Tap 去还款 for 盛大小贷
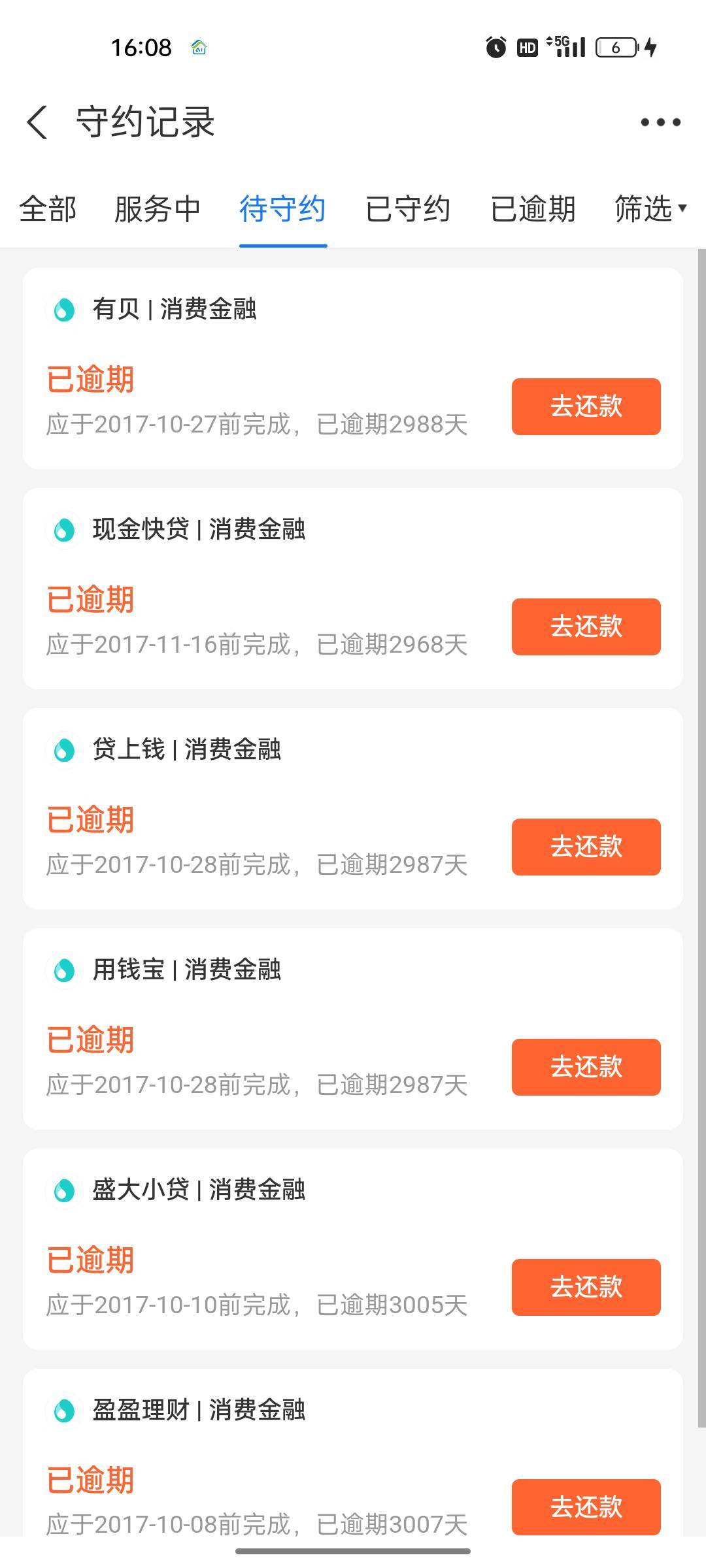 pyautogui.click(x=586, y=1287)
